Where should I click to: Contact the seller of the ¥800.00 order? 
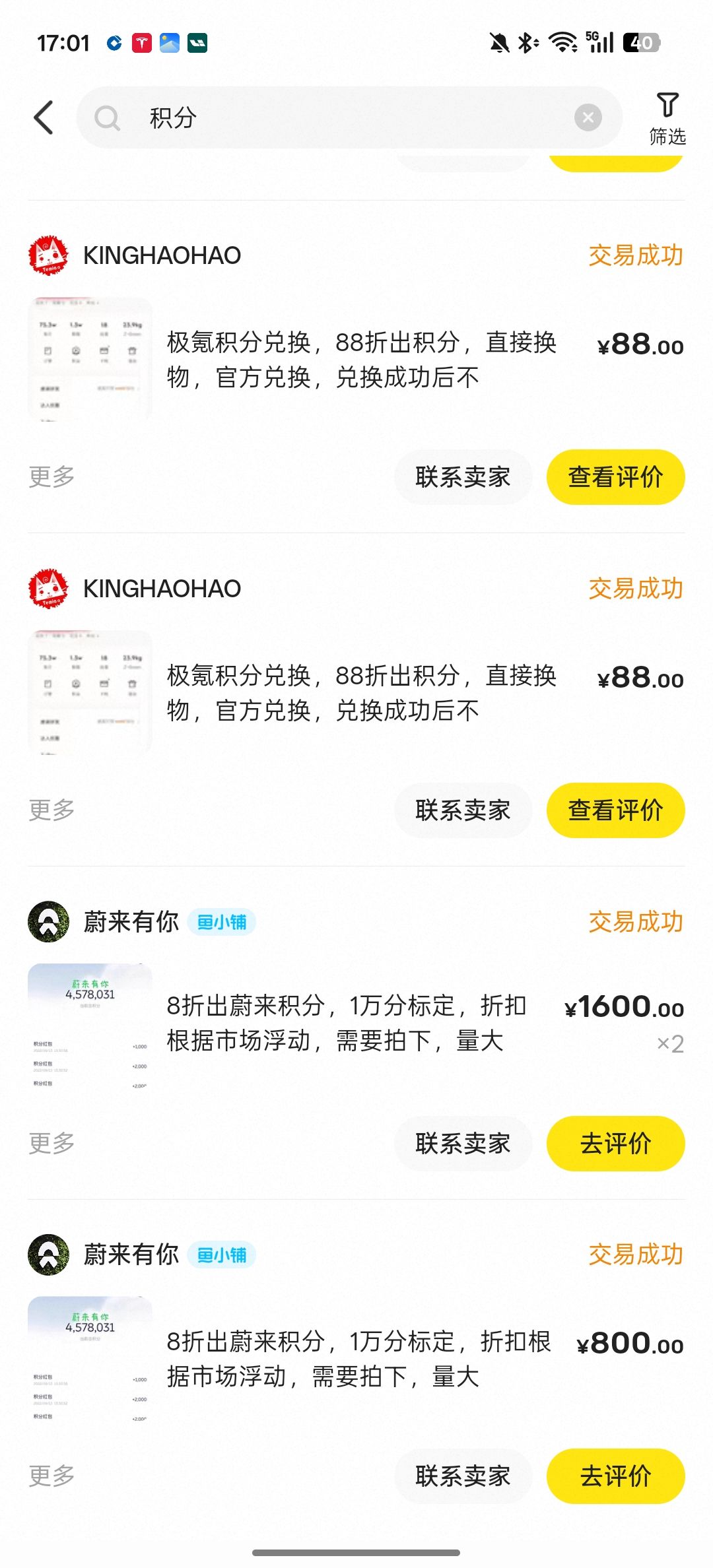(x=463, y=1476)
